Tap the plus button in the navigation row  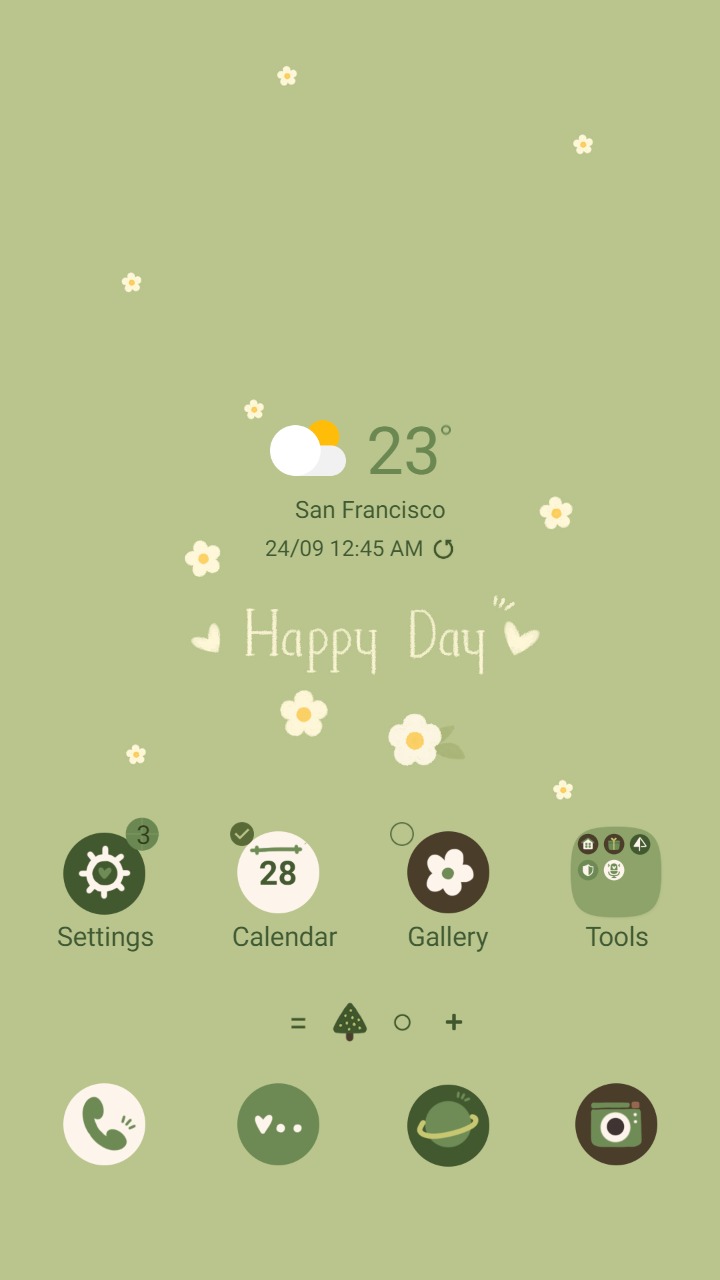[x=453, y=1022]
